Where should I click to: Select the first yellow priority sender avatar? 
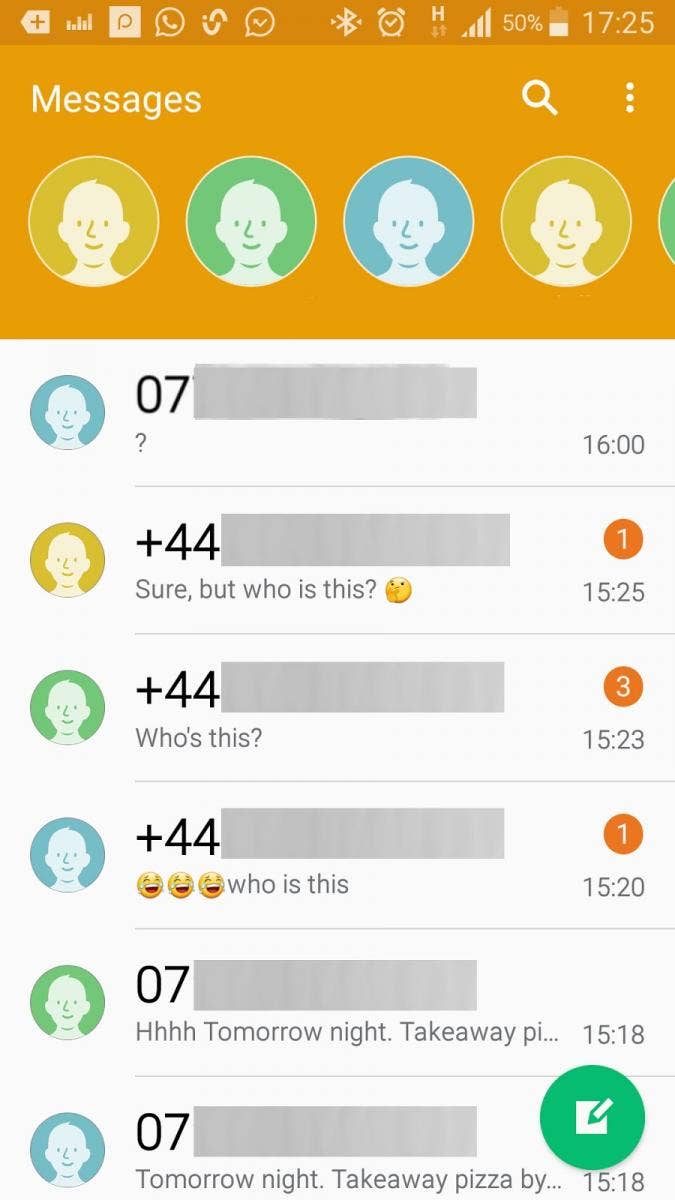coord(94,221)
